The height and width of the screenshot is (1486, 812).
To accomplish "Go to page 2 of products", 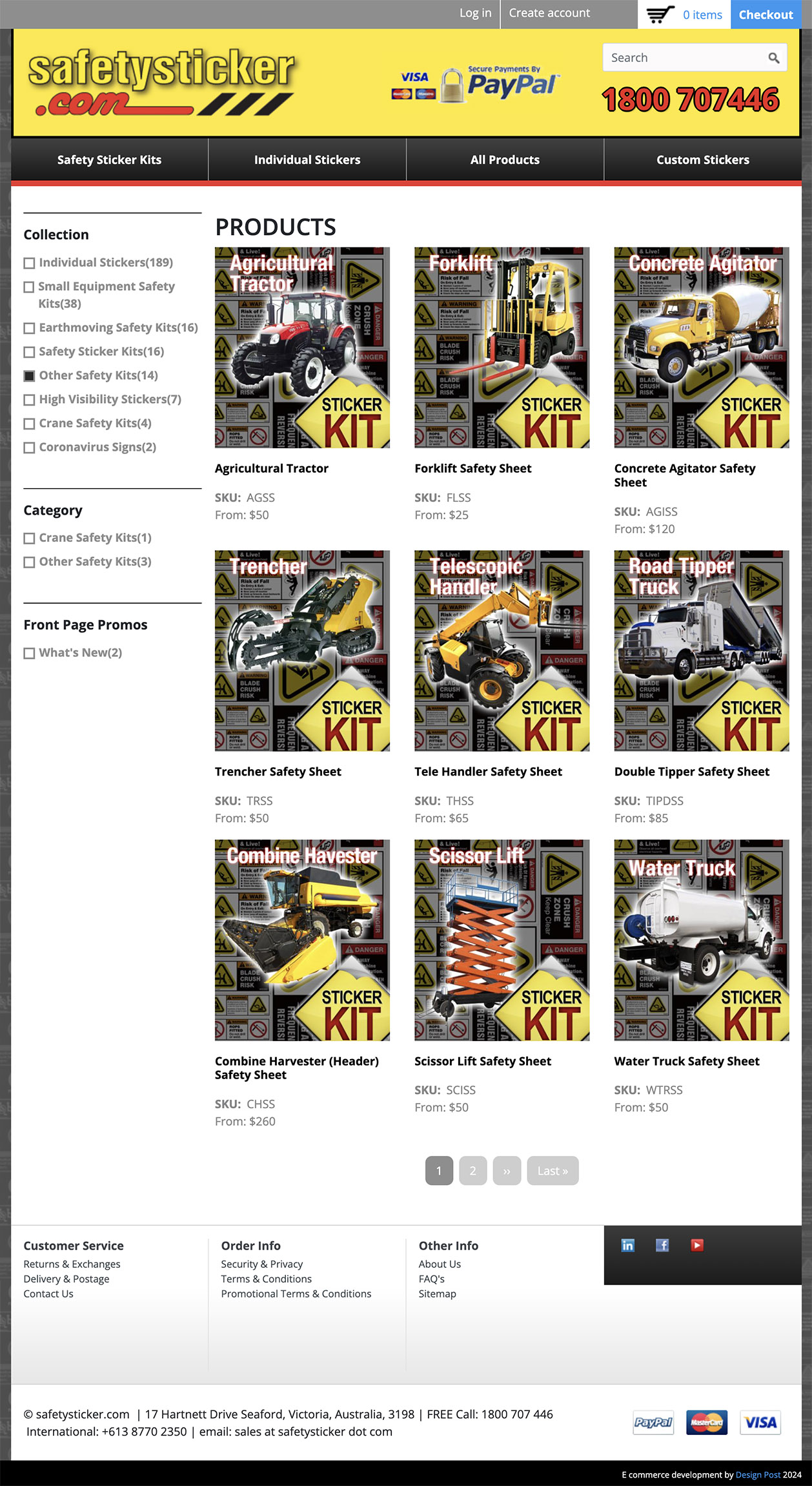I will click(x=473, y=1171).
